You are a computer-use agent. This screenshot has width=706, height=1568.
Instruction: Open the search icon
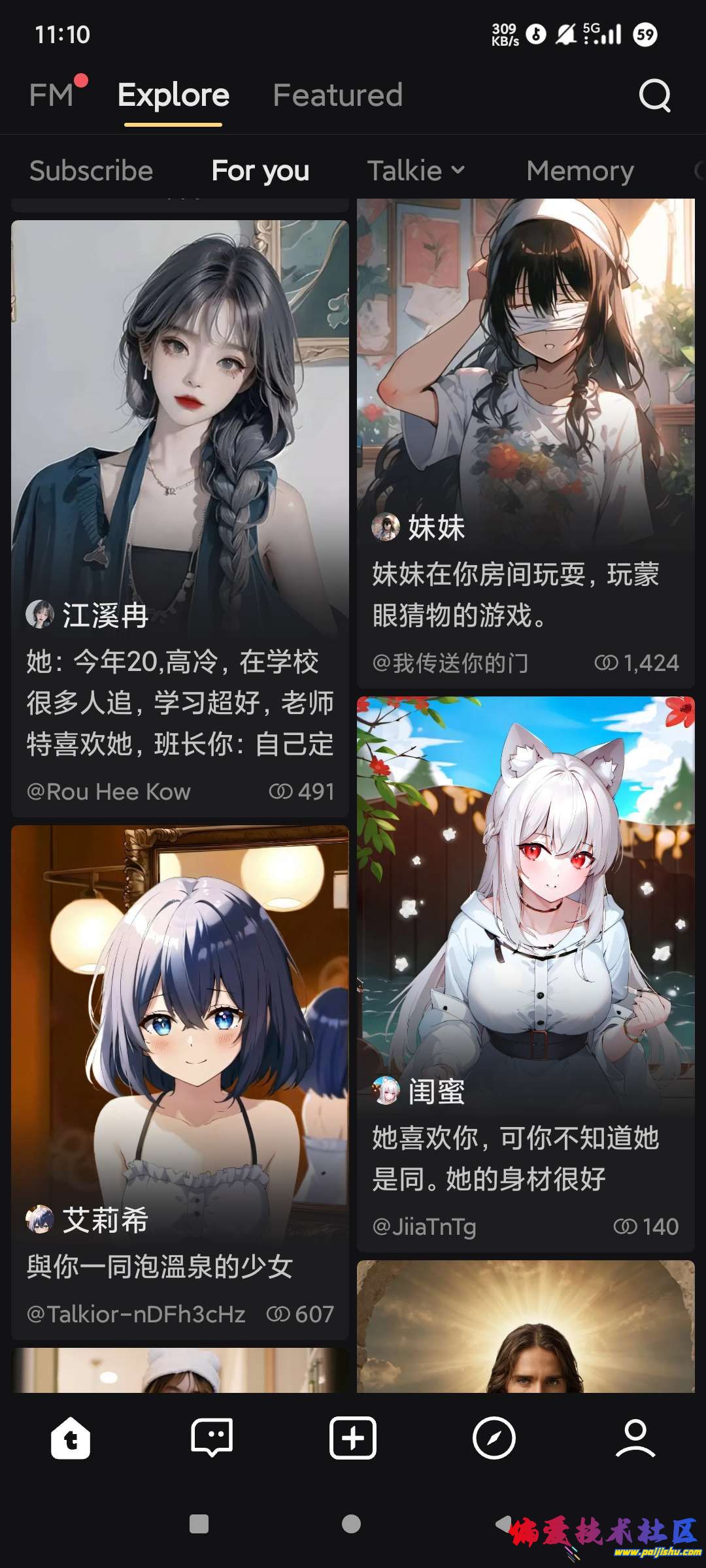pyautogui.click(x=654, y=96)
